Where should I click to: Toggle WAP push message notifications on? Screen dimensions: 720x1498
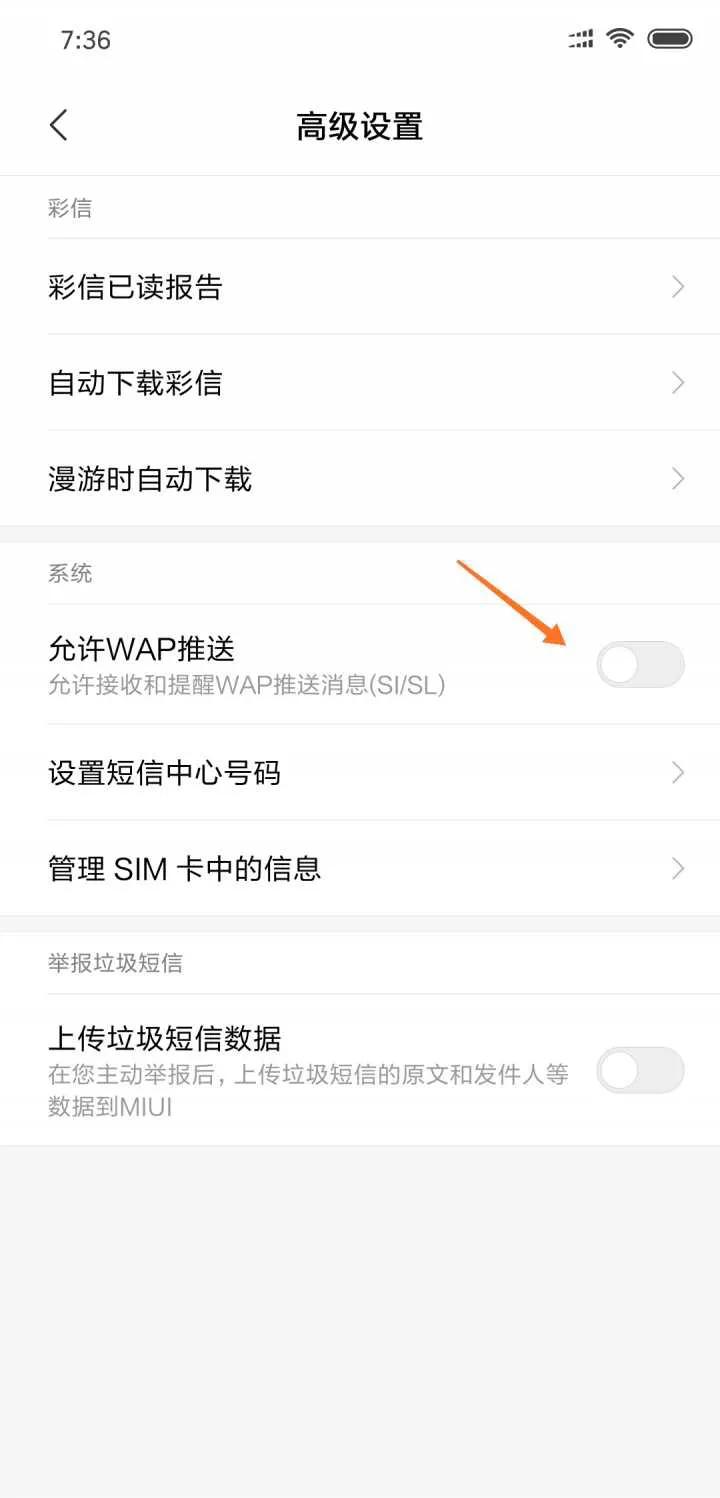pyautogui.click(x=640, y=664)
